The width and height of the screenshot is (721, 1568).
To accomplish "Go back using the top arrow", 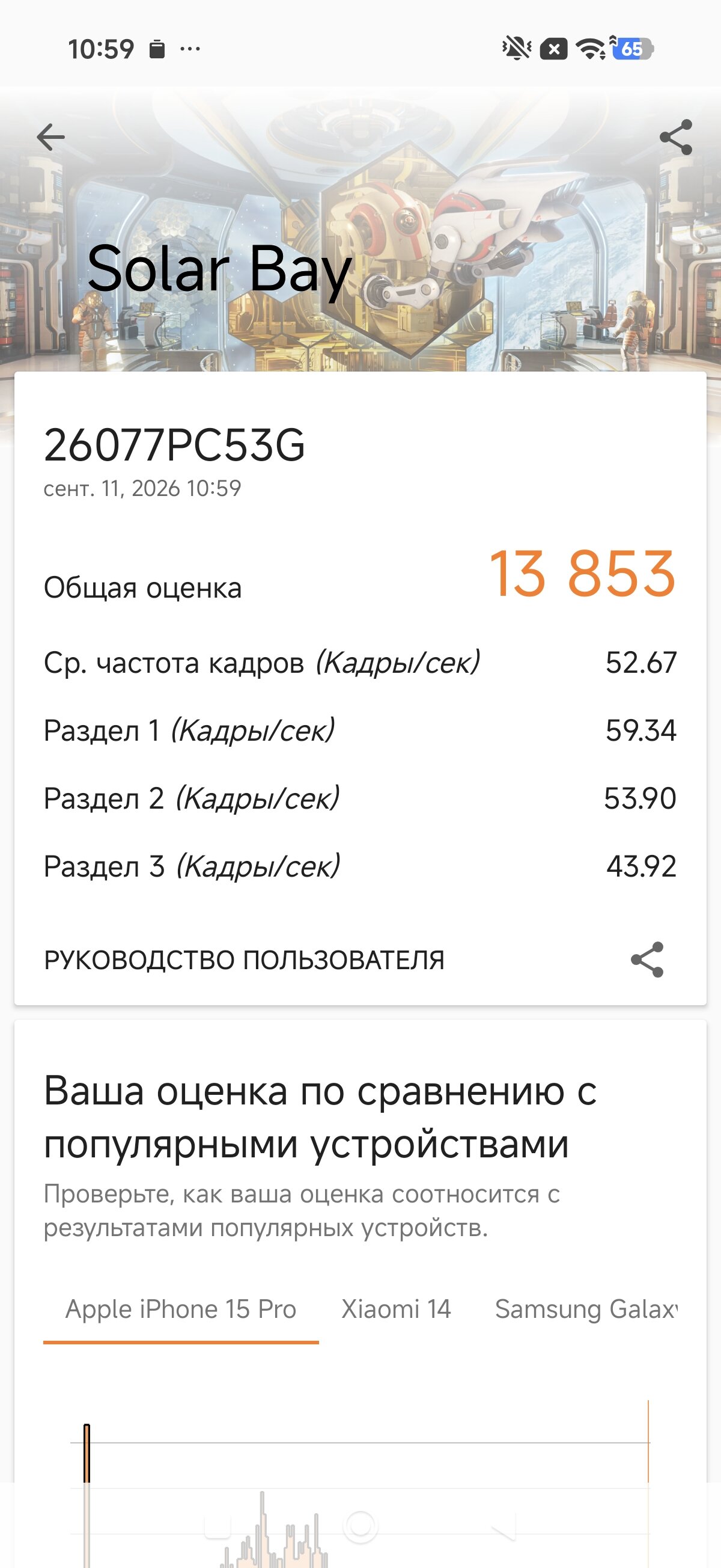I will coord(50,137).
